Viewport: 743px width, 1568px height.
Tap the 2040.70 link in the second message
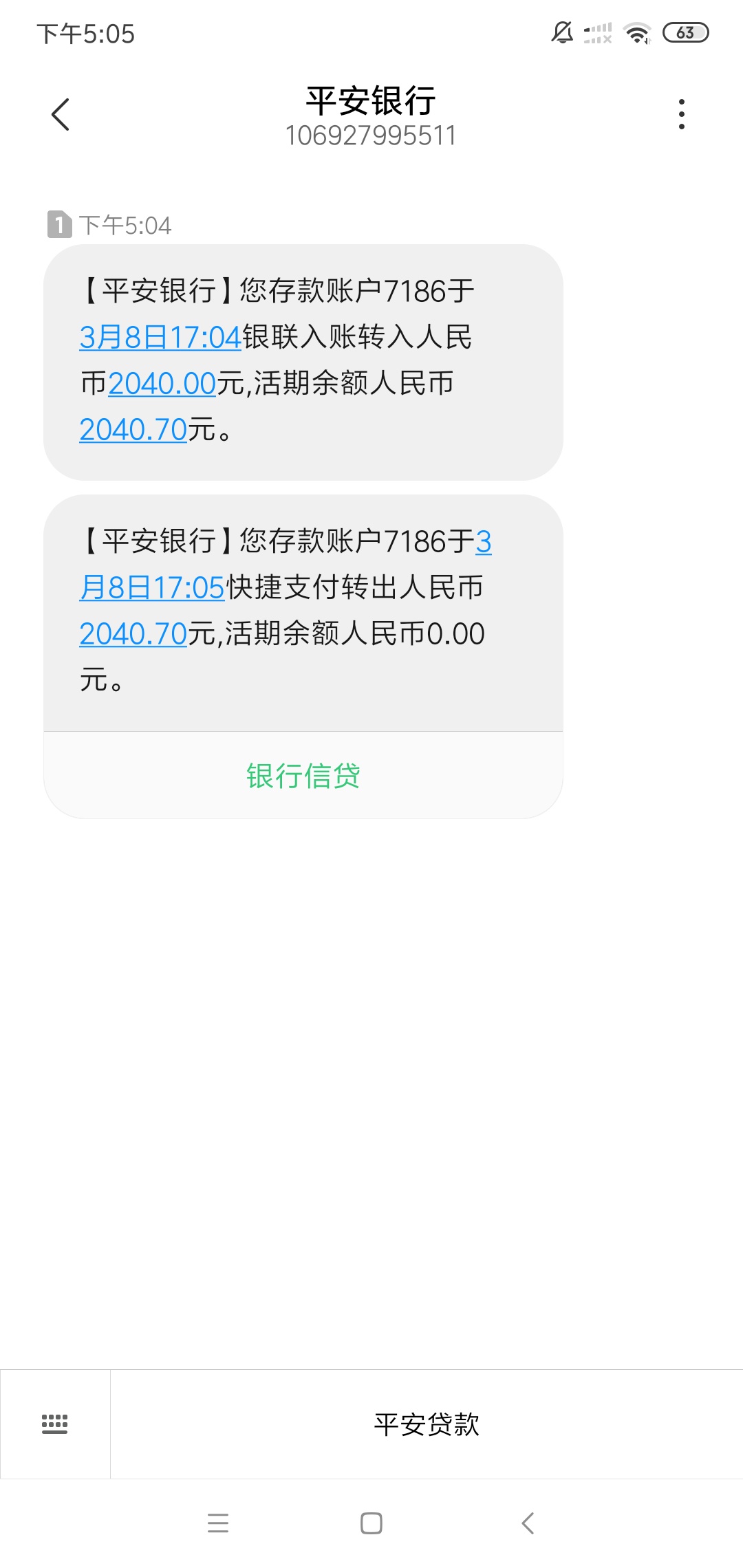click(x=133, y=634)
